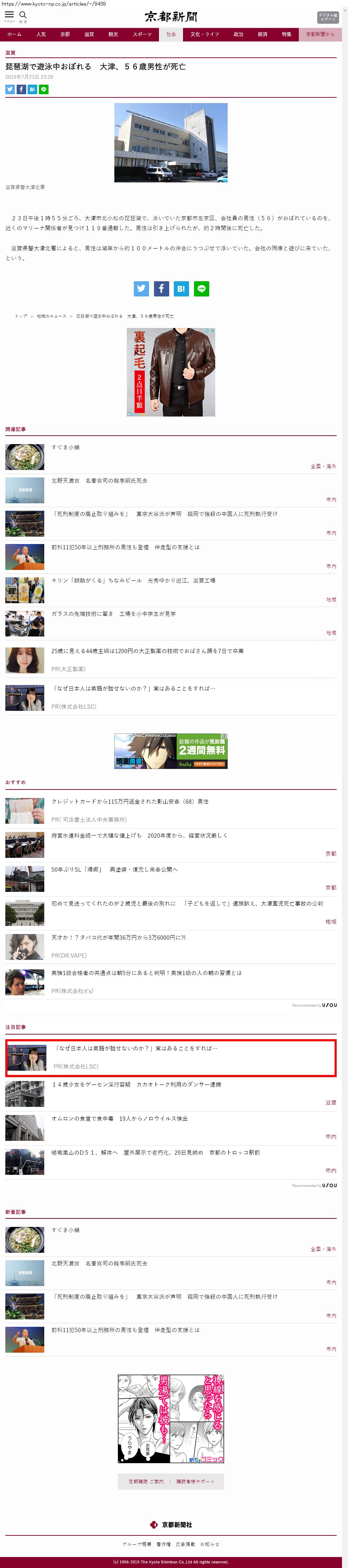Open 定期購読ご案内 link

pos(146,1481)
